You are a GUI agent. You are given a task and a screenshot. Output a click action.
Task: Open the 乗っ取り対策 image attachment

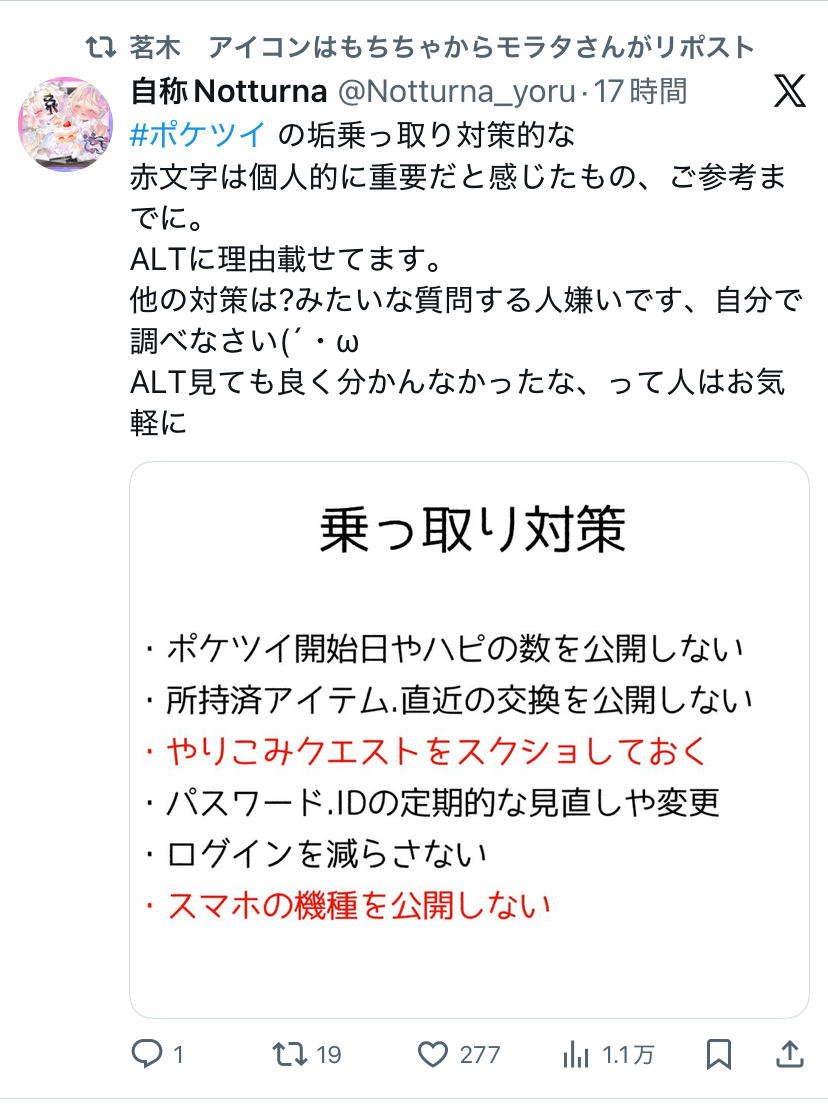469,739
